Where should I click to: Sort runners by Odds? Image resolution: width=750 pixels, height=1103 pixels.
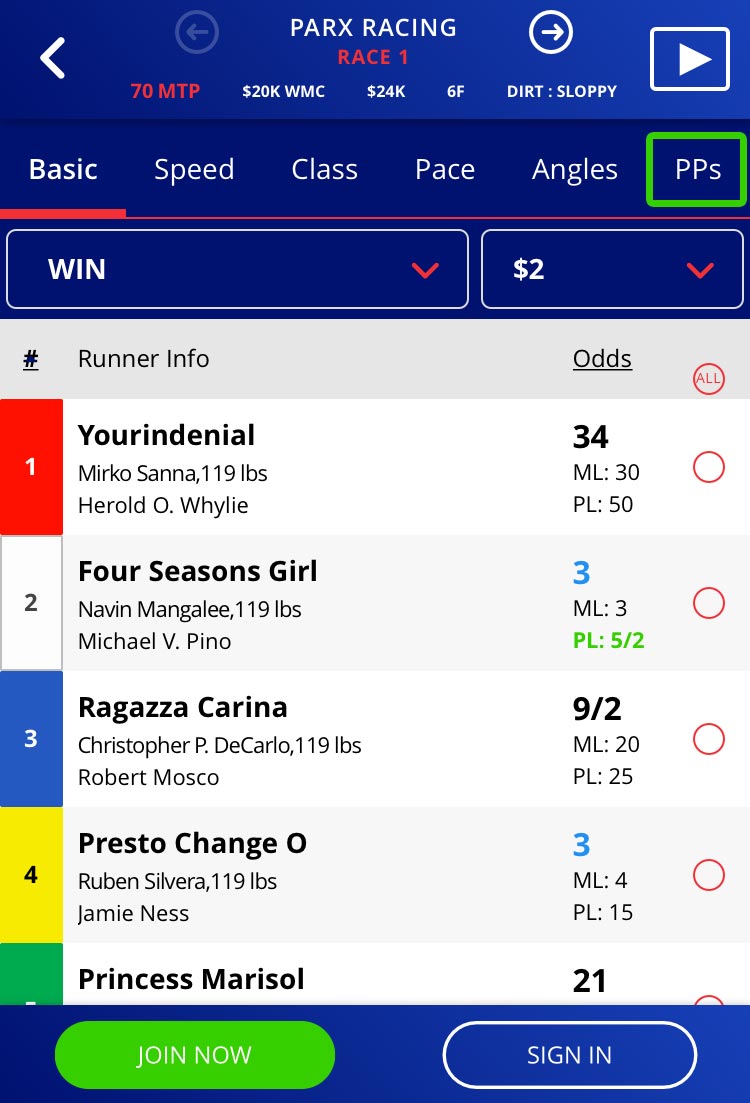(602, 359)
